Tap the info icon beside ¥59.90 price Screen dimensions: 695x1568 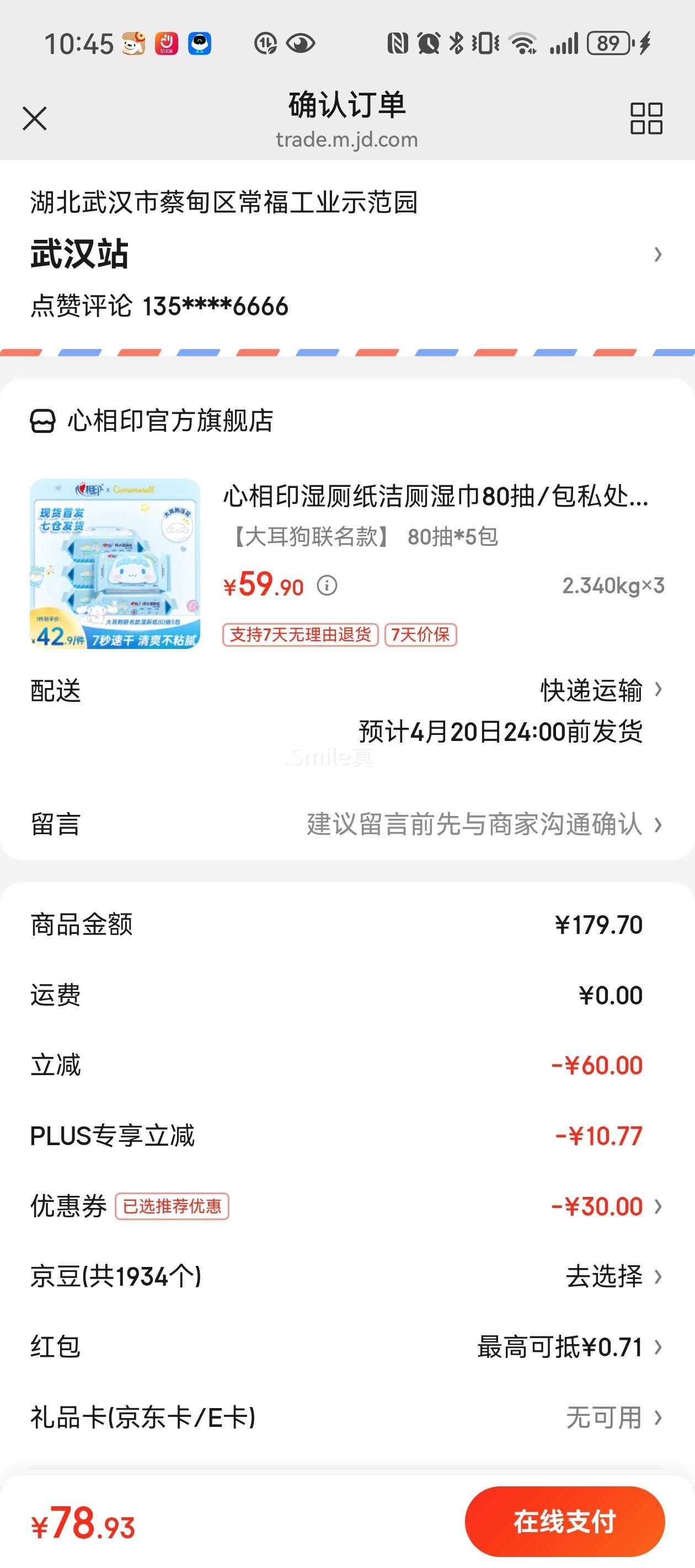tap(329, 586)
